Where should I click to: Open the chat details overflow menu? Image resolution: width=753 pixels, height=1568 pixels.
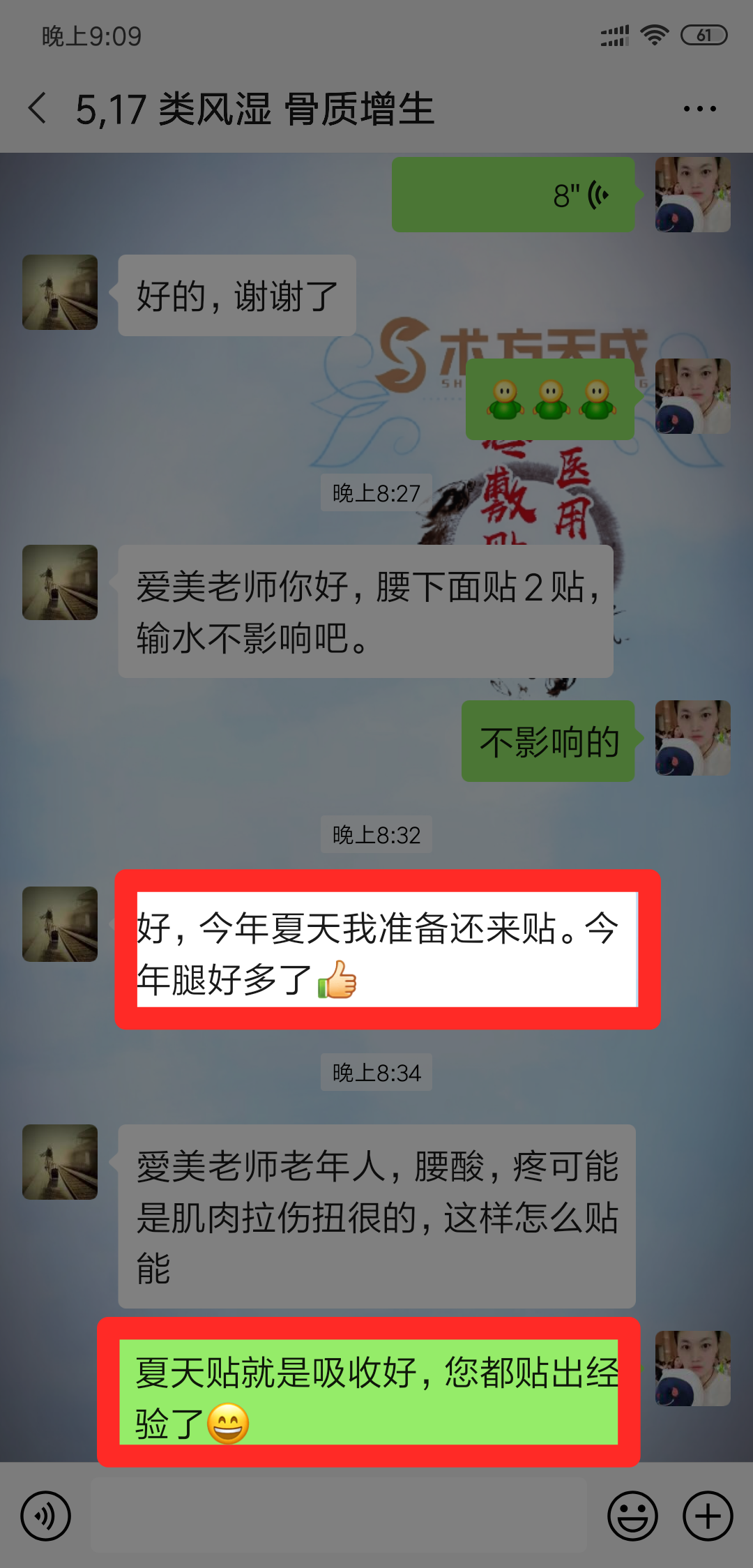click(x=699, y=109)
